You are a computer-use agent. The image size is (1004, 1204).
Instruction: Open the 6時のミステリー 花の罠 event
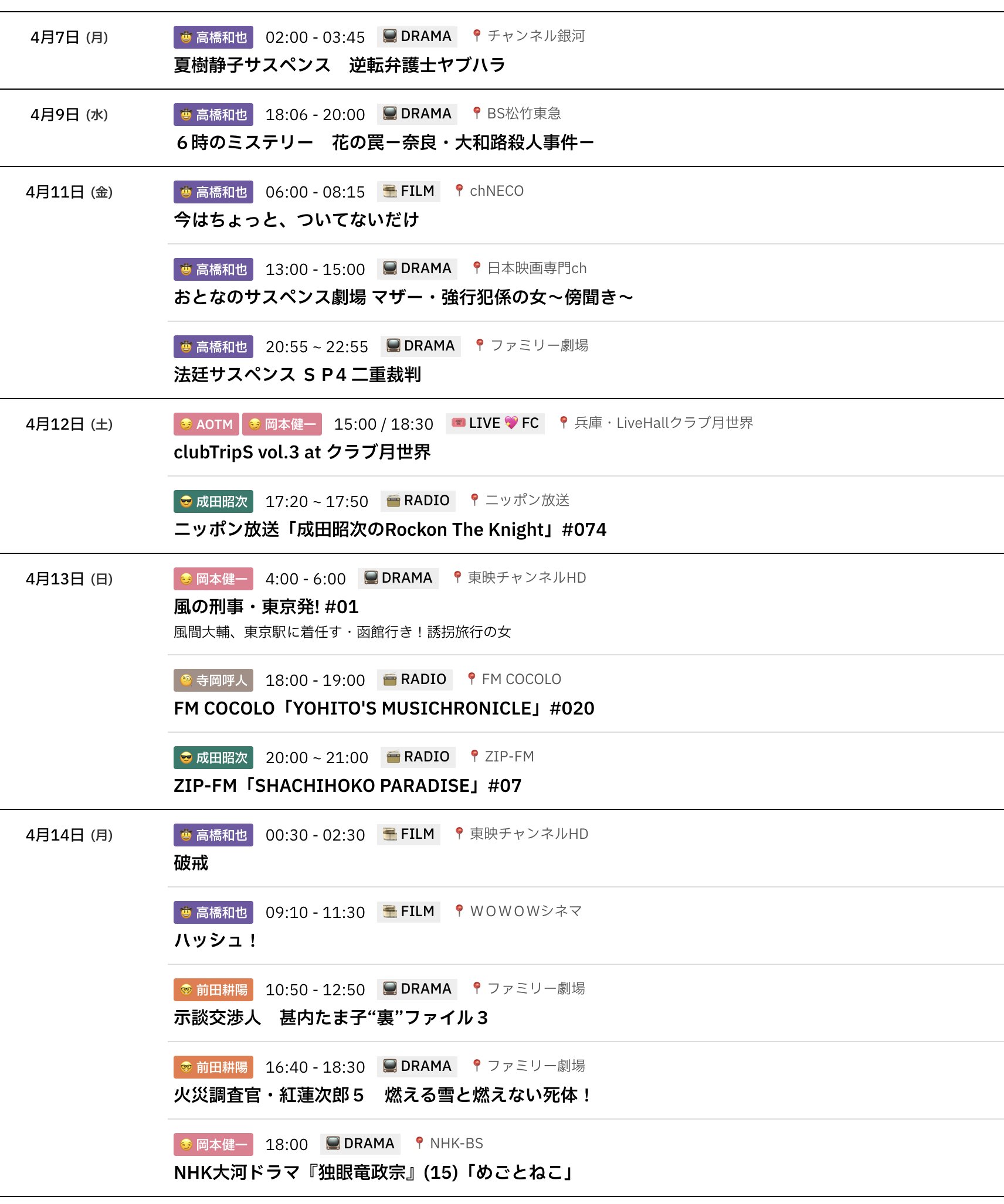tap(384, 142)
